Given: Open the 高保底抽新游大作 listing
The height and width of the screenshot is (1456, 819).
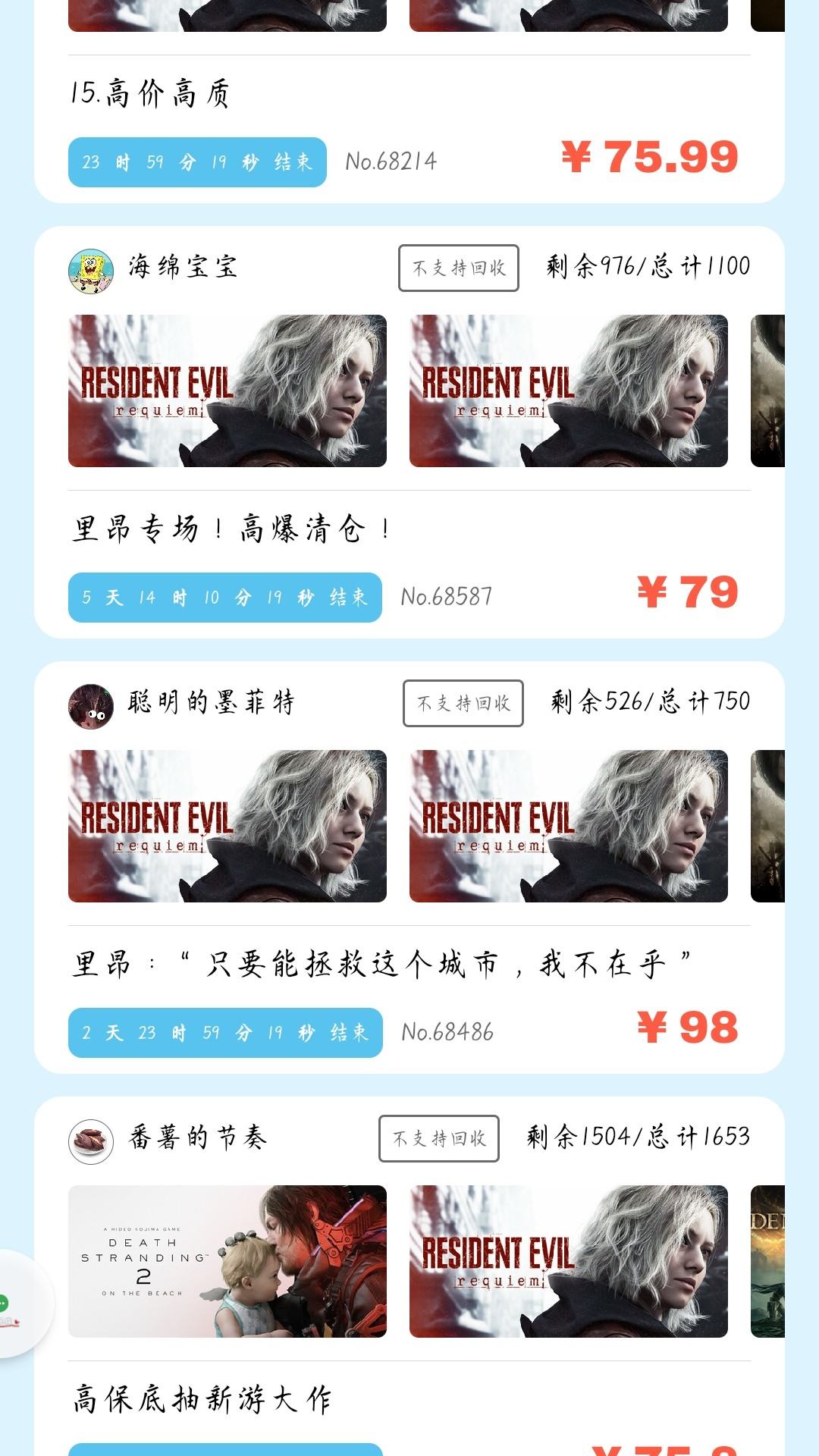Looking at the screenshot, I should tap(202, 1399).
